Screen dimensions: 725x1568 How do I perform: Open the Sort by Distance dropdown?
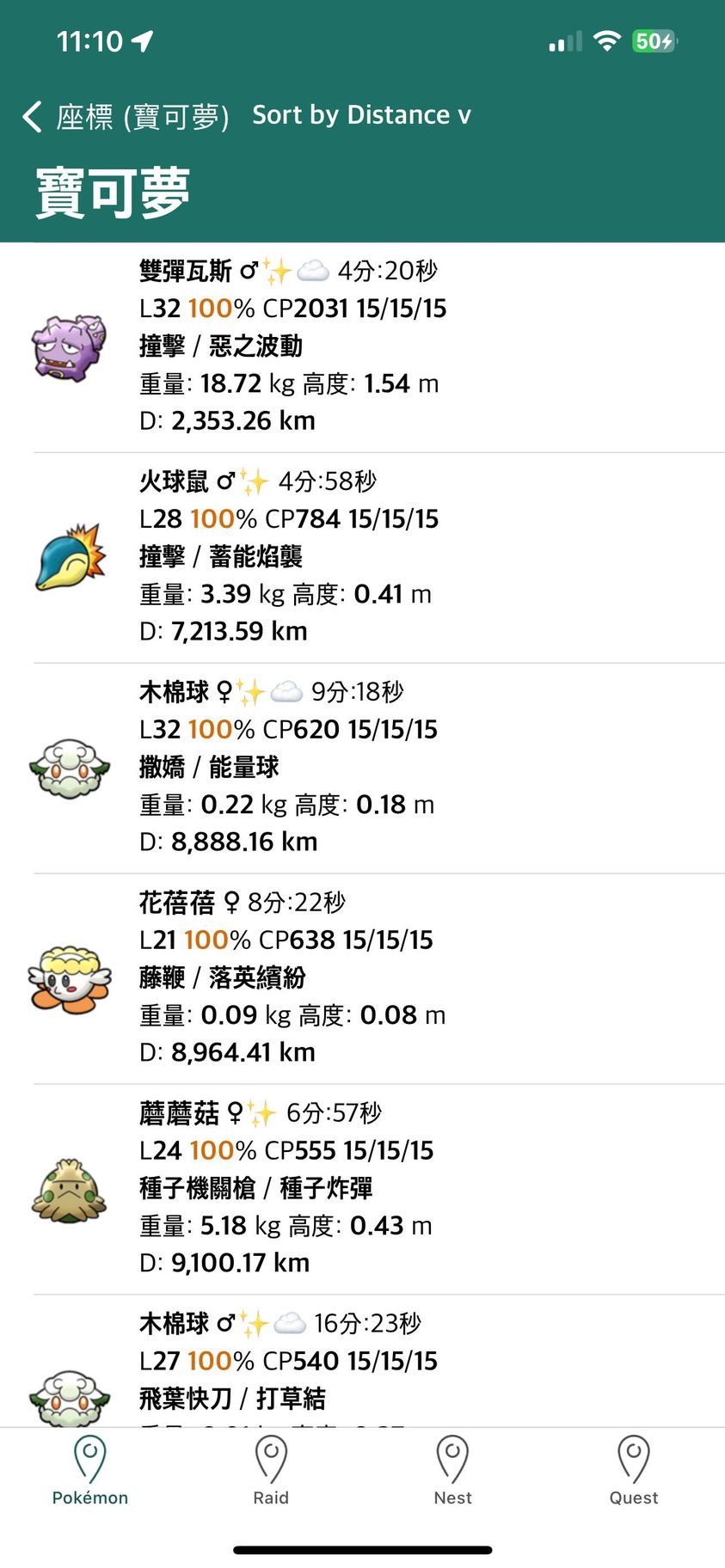(361, 115)
